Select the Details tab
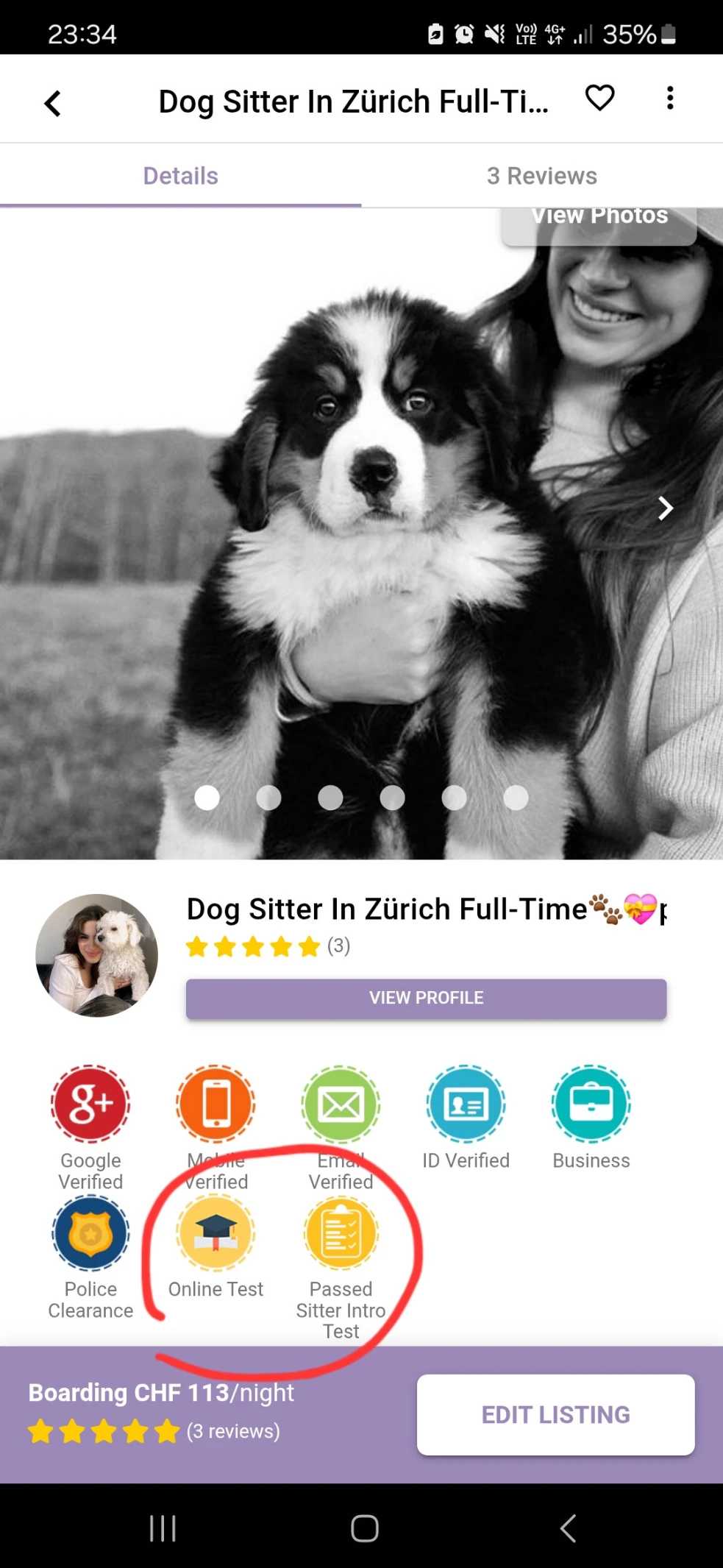The height and width of the screenshot is (1568, 723). pyautogui.click(x=180, y=176)
